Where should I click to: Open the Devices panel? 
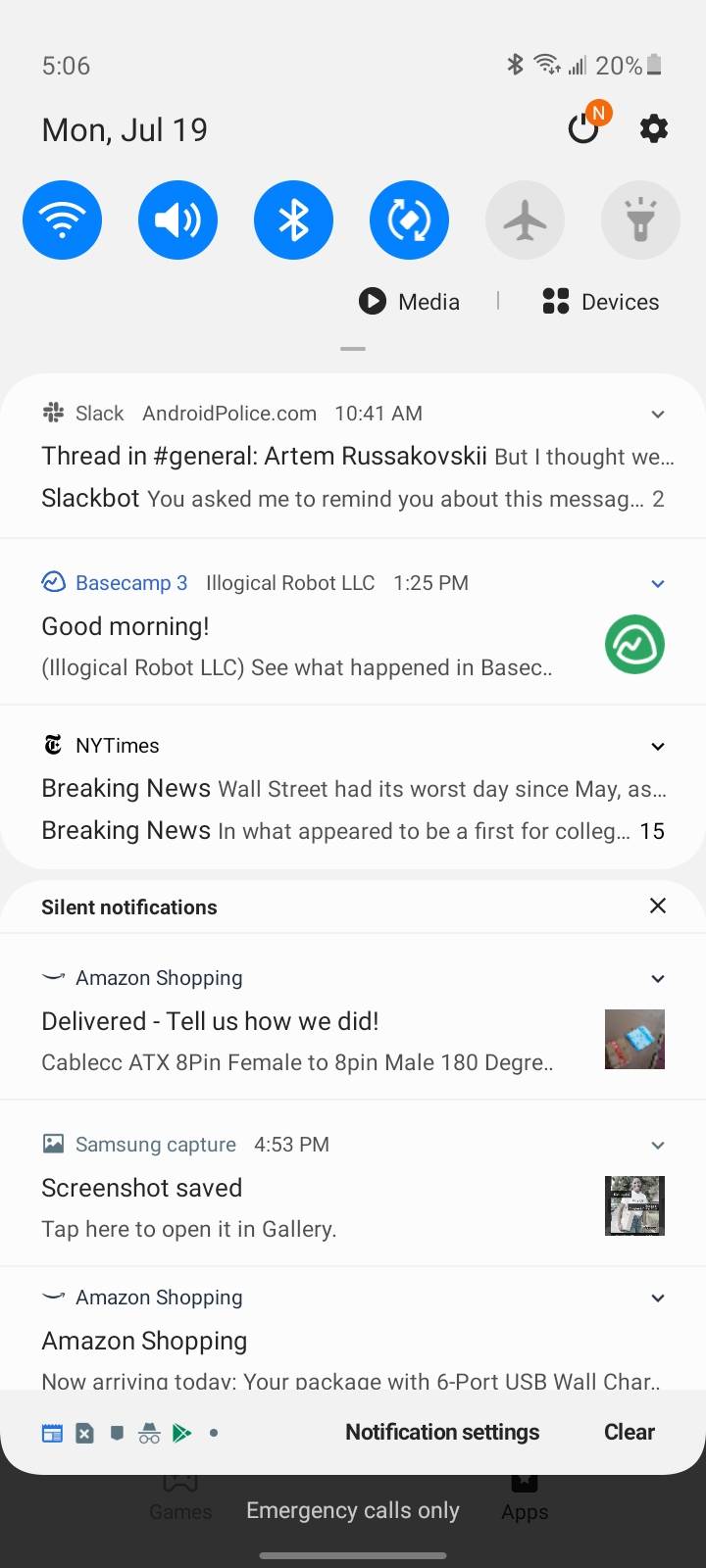click(x=600, y=301)
